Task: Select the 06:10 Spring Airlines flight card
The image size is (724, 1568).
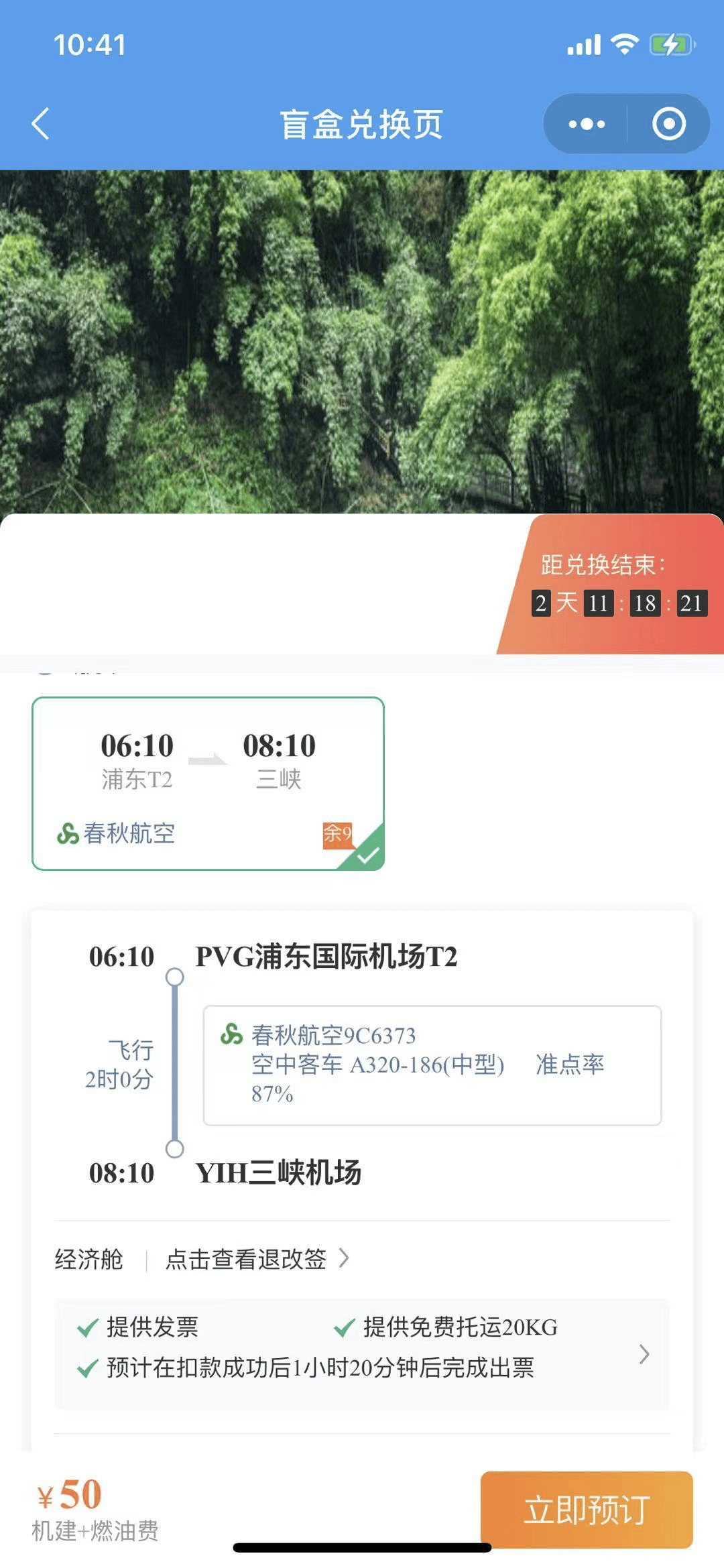Action: (x=208, y=783)
